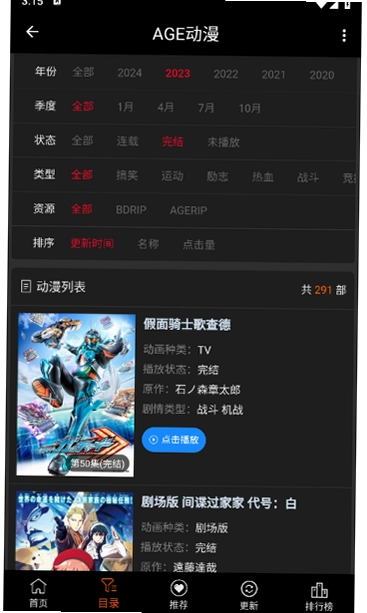Go back using the top-left arrow

pyautogui.click(x=32, y=32)
